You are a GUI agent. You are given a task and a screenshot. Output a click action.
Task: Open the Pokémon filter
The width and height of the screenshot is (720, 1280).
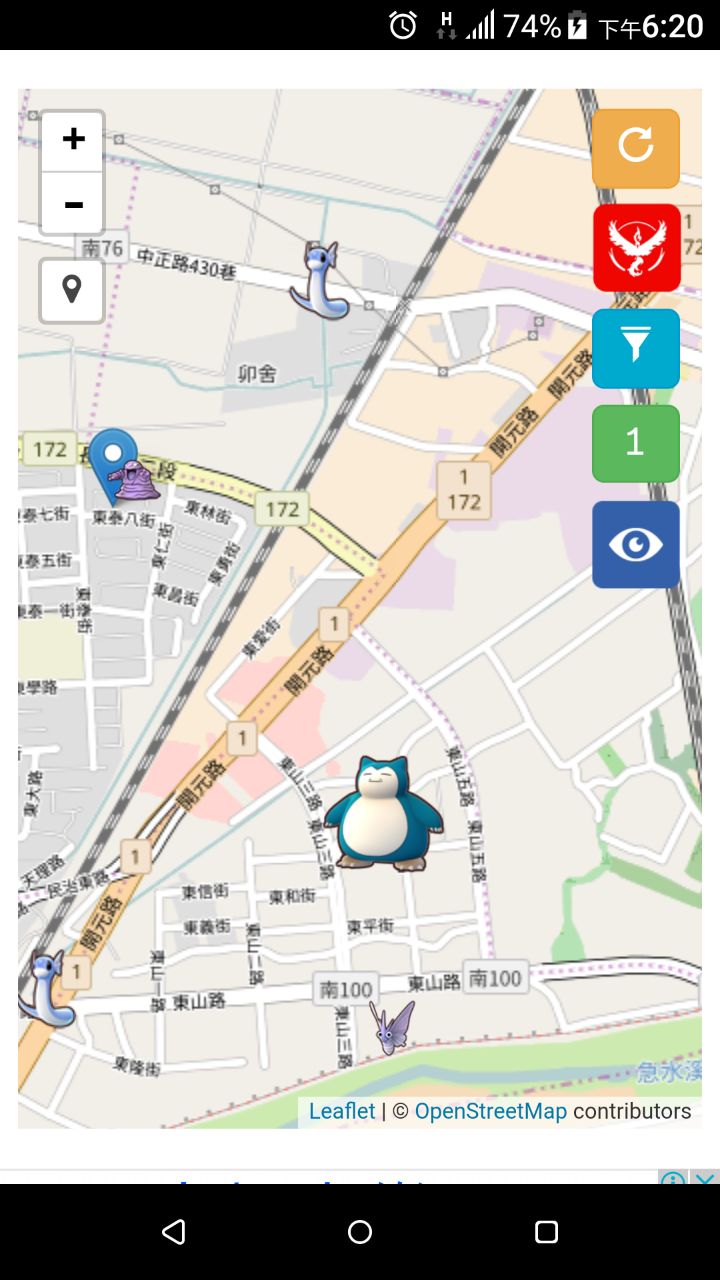635,348
